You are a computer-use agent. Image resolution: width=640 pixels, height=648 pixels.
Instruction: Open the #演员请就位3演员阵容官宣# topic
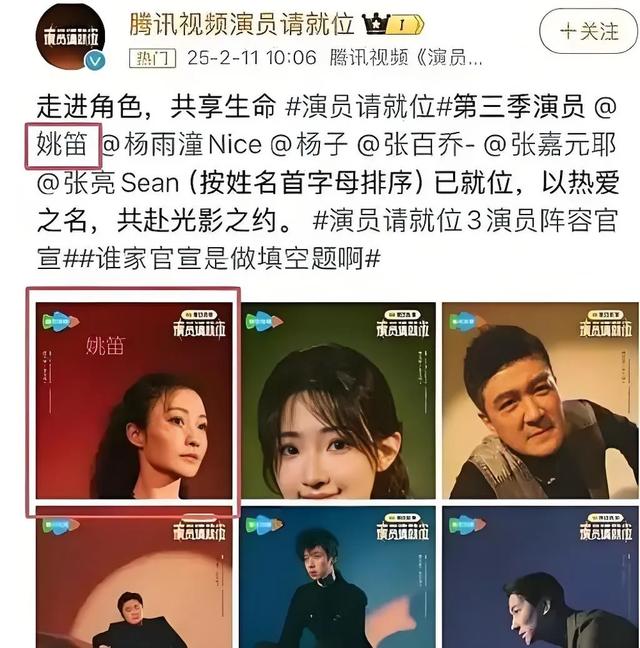tap(510, 223)
